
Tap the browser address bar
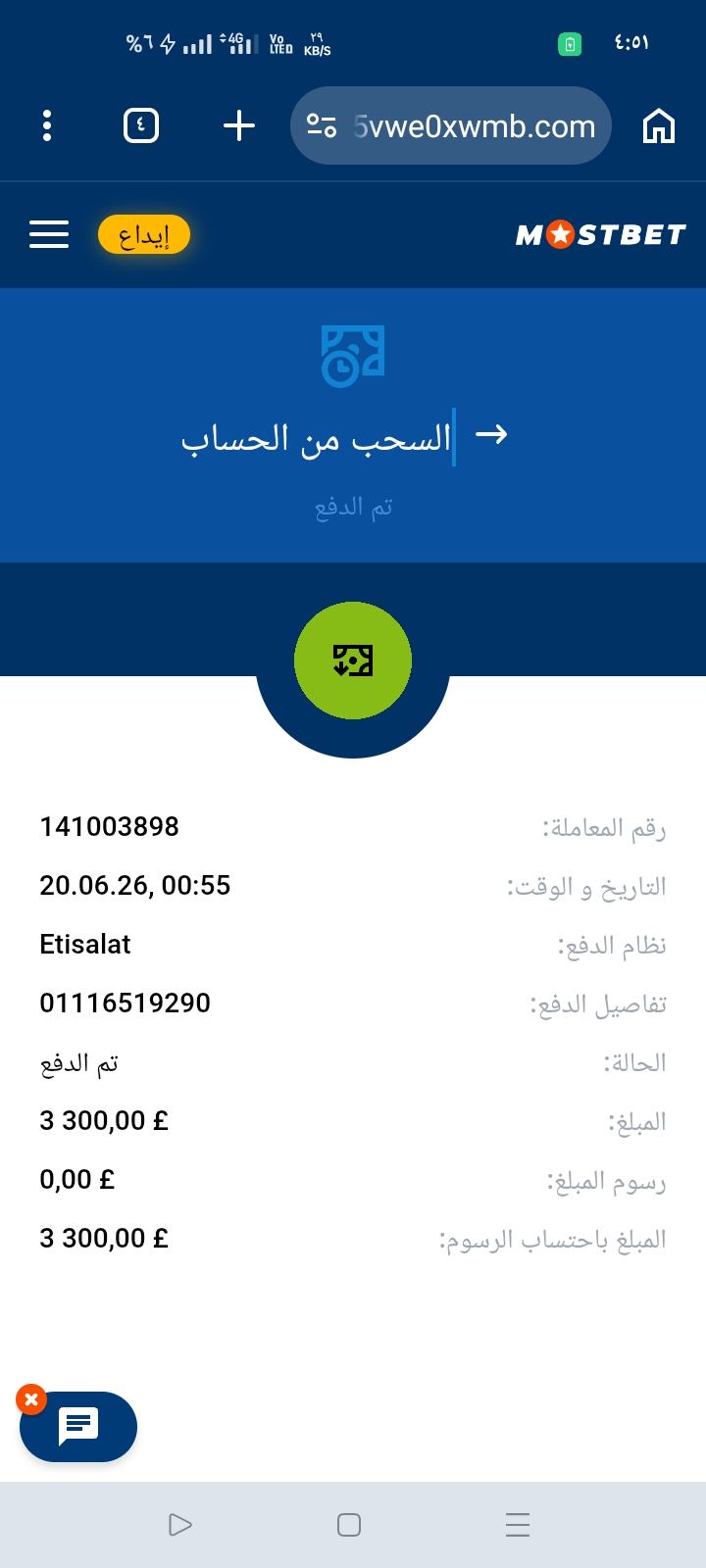pyautogui.click(x=451, y=125)
